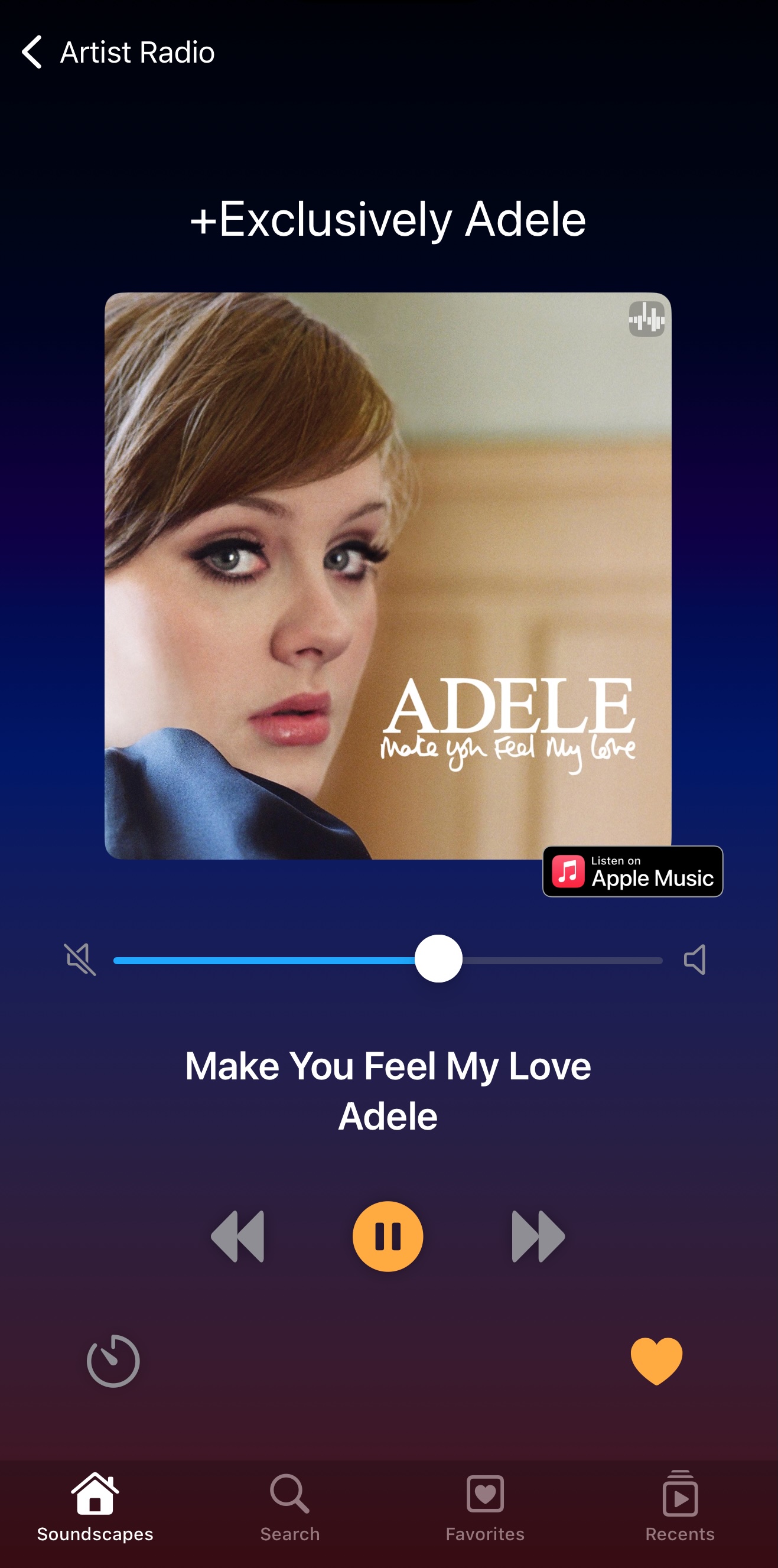The image size is (778, 1568).
Task: Switch to the Soundscapes tab
Action: pyautogui.click(x=95, y=1507)
